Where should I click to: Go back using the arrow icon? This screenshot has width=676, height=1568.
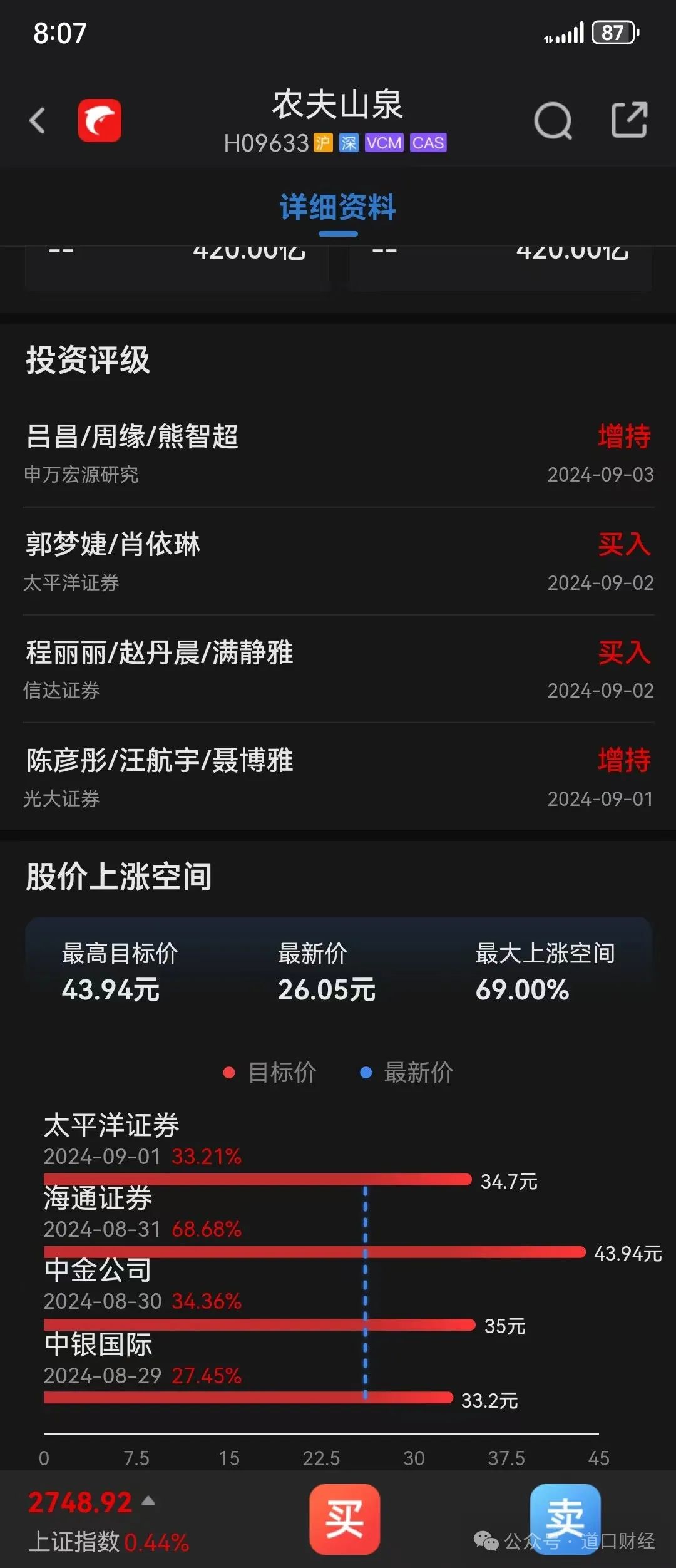point(38,120)
